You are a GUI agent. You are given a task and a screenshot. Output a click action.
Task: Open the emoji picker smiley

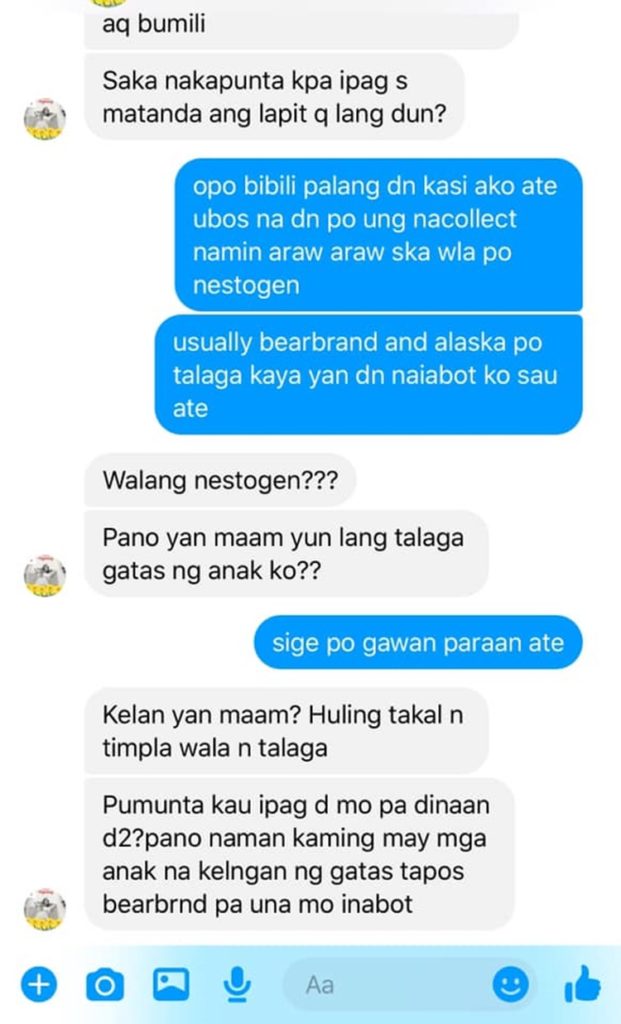[510, 986]
